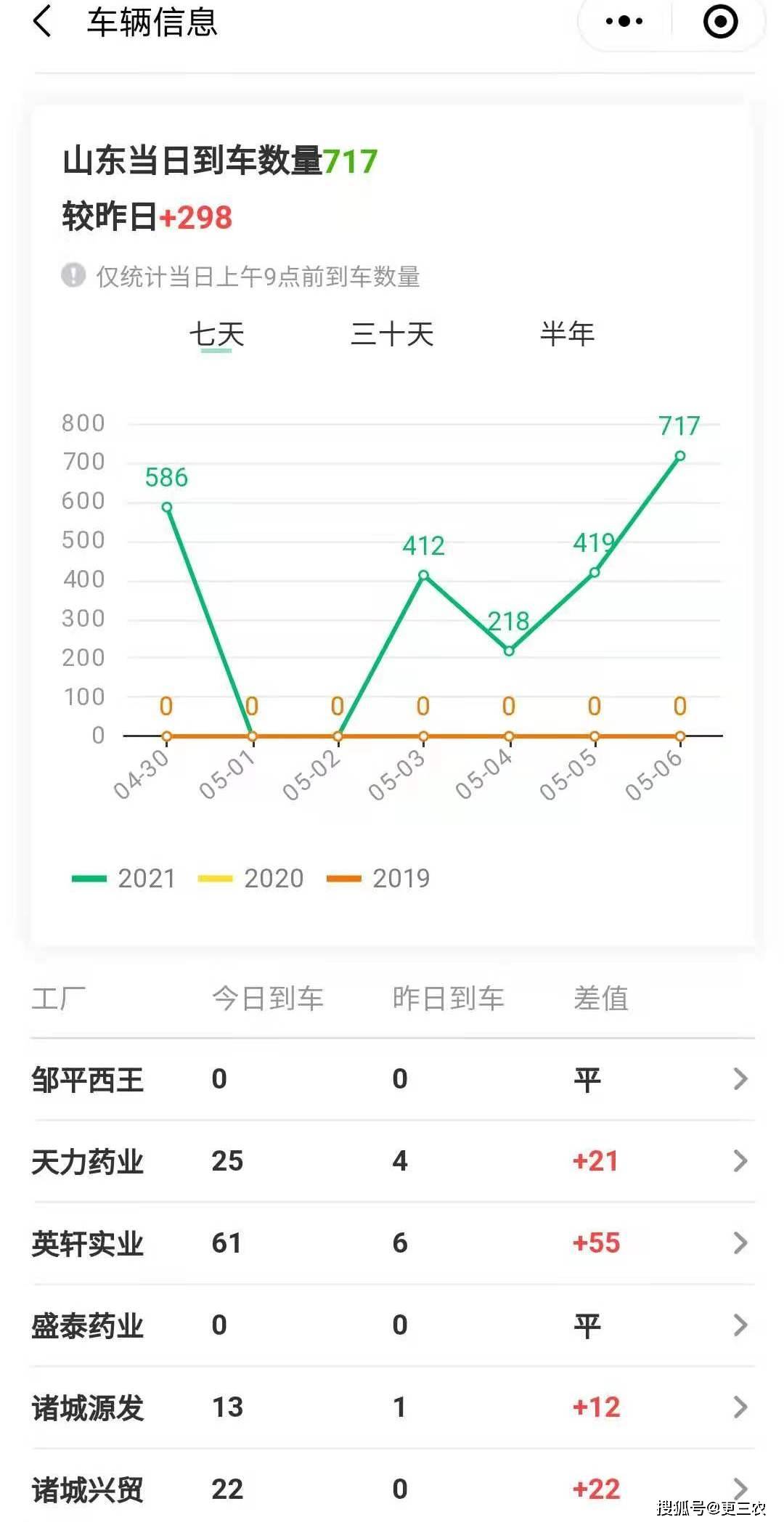Switch to the 半年 chart range

pos(567,335)
